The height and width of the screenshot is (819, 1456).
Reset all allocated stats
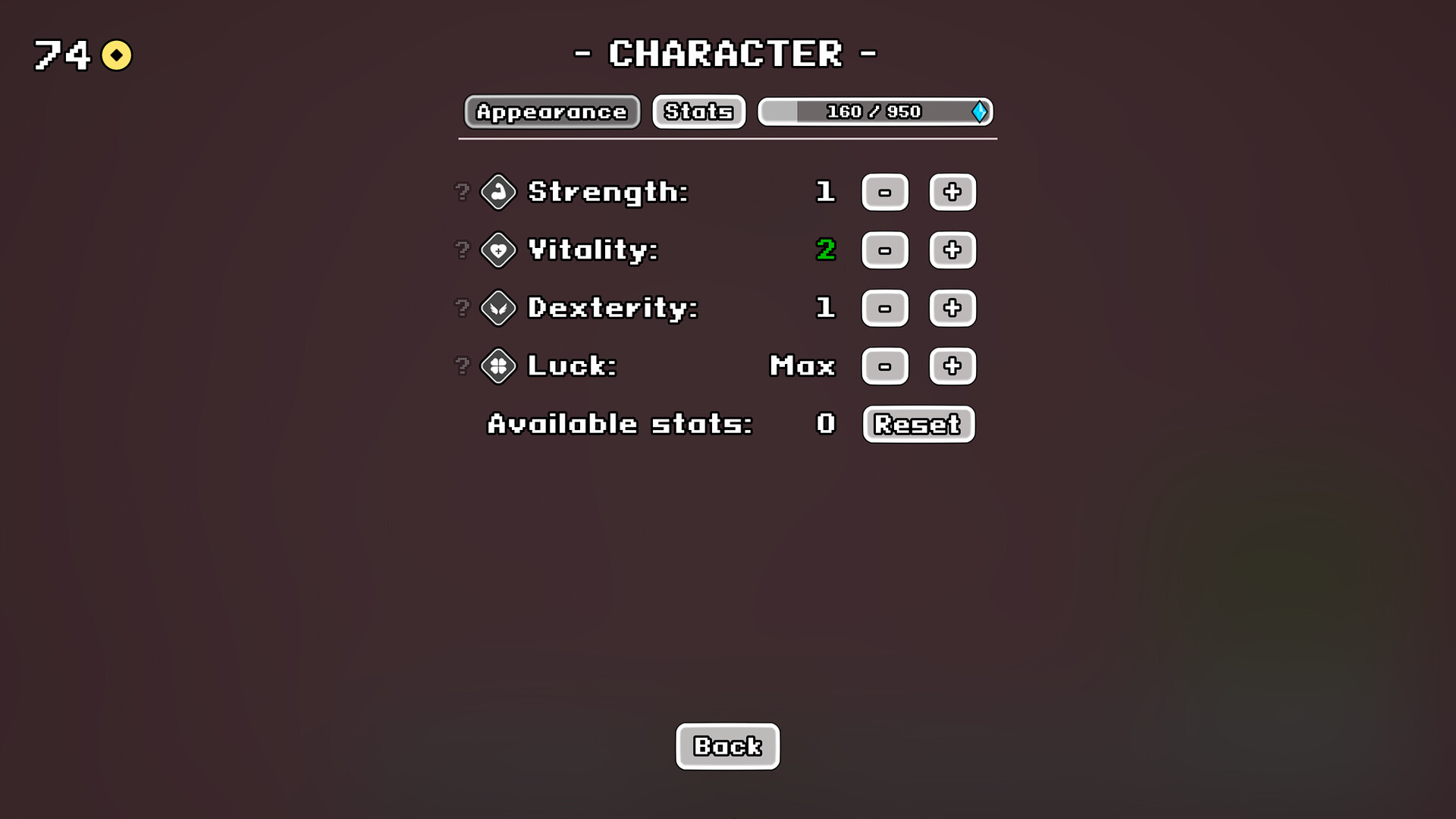click(x=918, y=424)
